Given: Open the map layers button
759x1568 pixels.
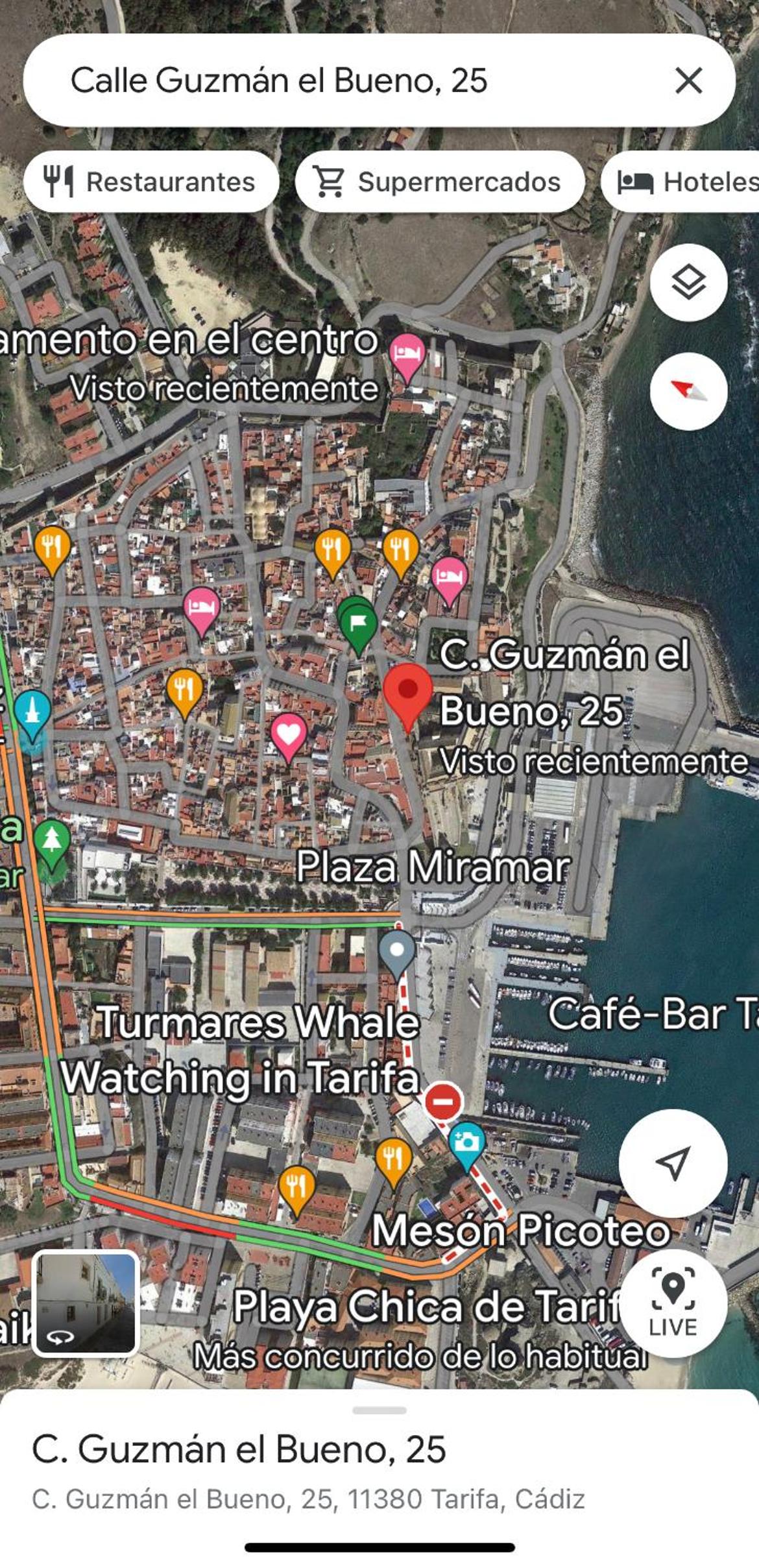Looking at the screenshot, I should click(688, 282).
